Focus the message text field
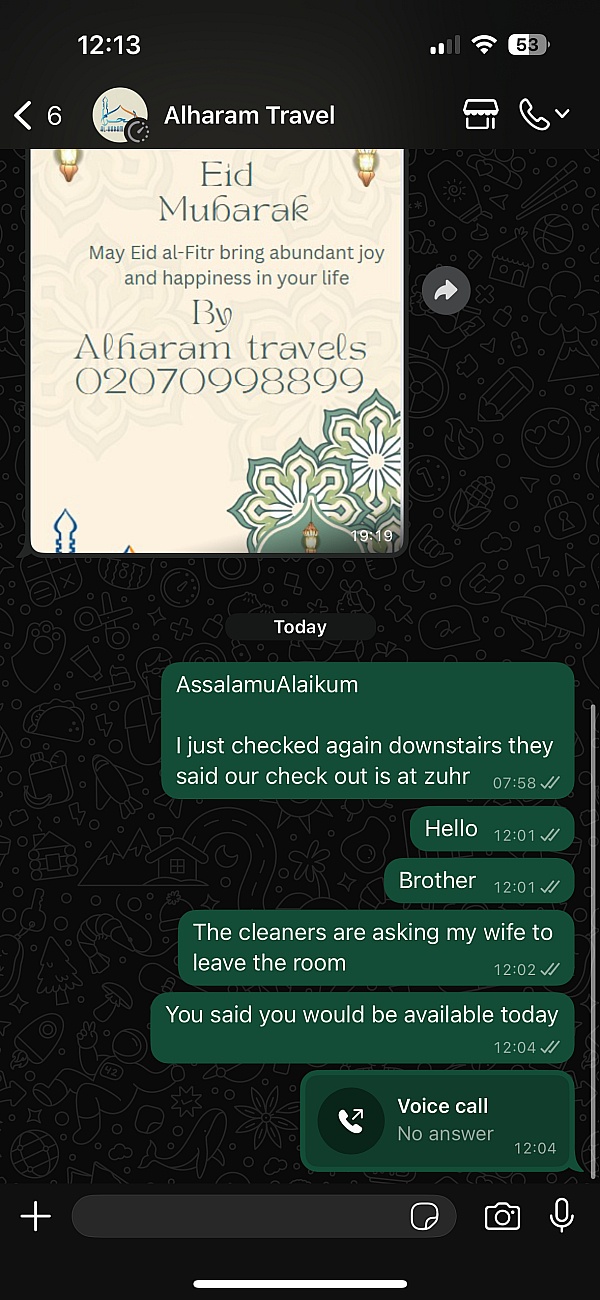600x1300 pixels. point(240,1216)
